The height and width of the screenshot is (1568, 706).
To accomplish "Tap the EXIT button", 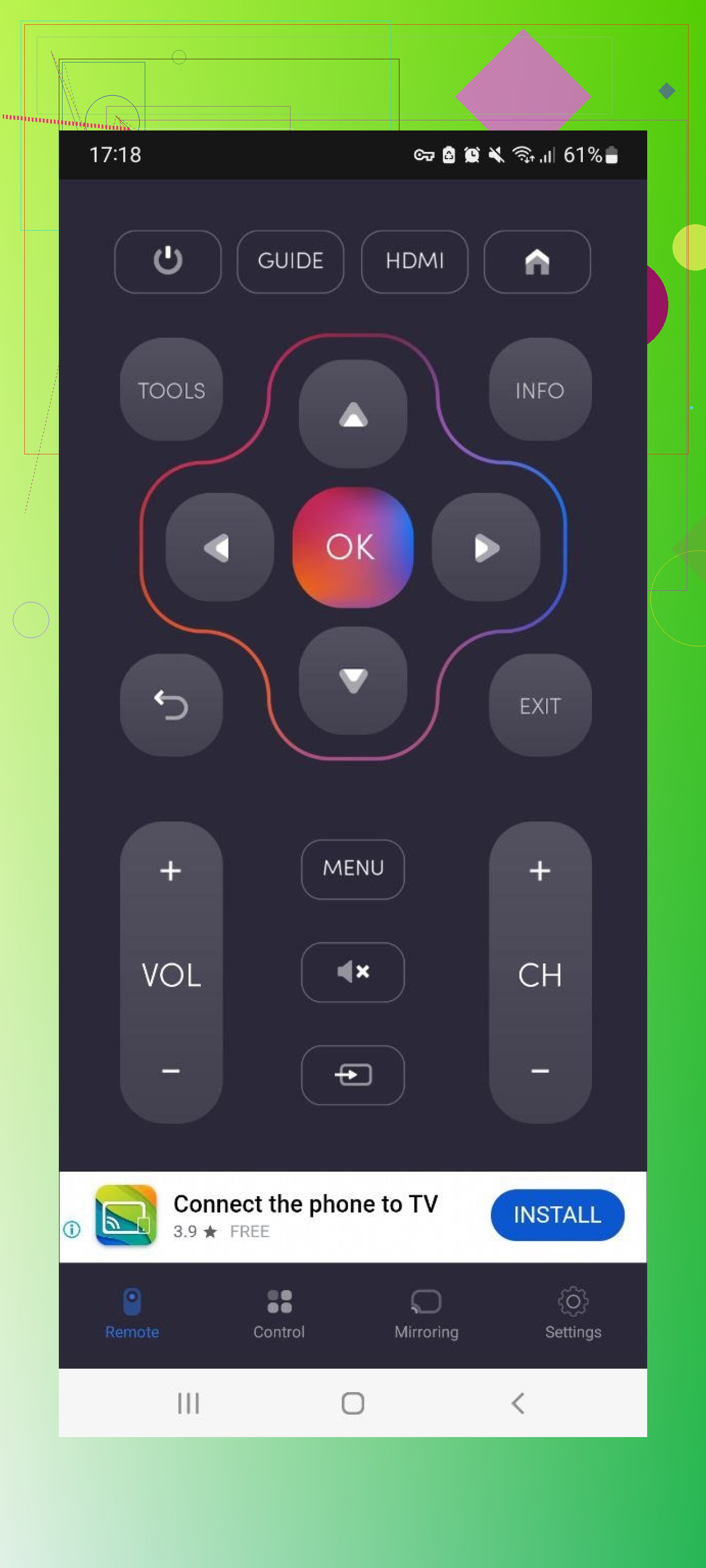I will (x=540, y=705).
